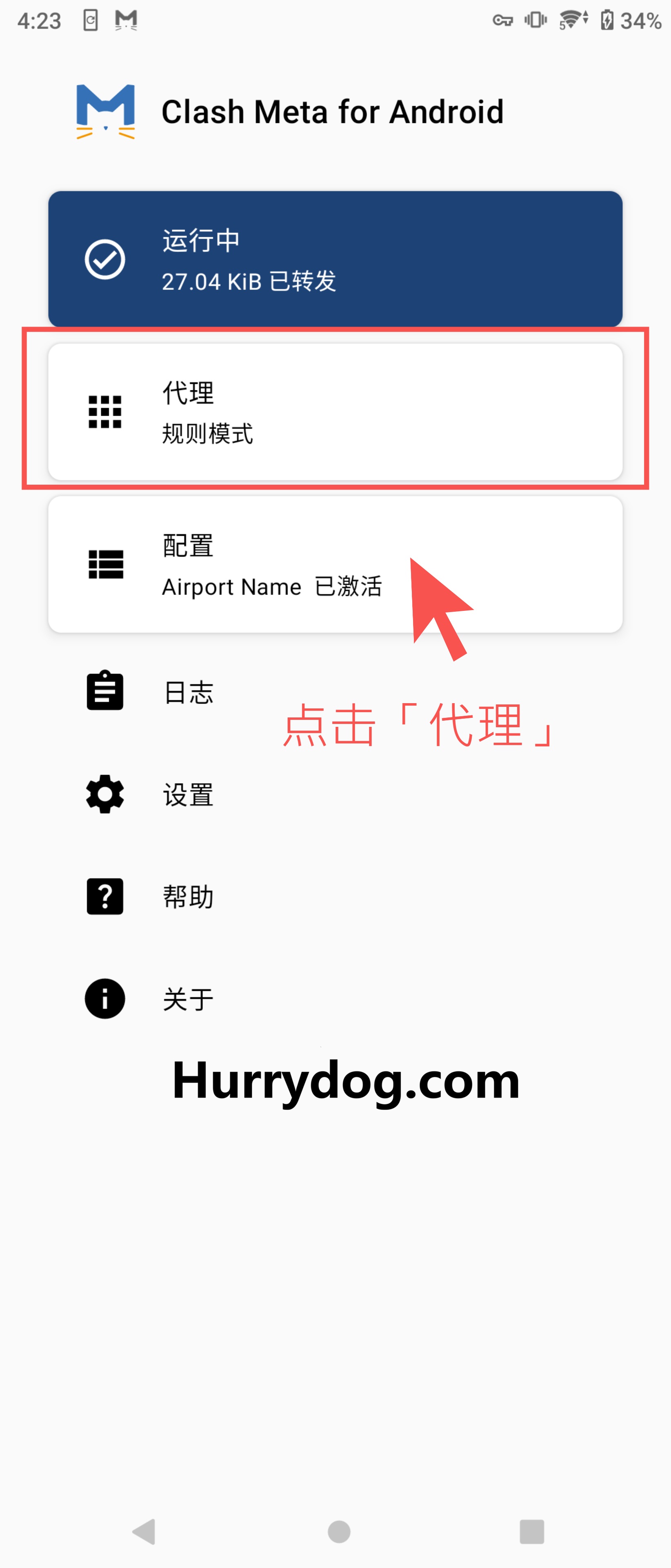Screen dimensions: 671x1568
Task: Go to the home screen via the system home button
Action: pyautogui.click(x=339, y=1532)
